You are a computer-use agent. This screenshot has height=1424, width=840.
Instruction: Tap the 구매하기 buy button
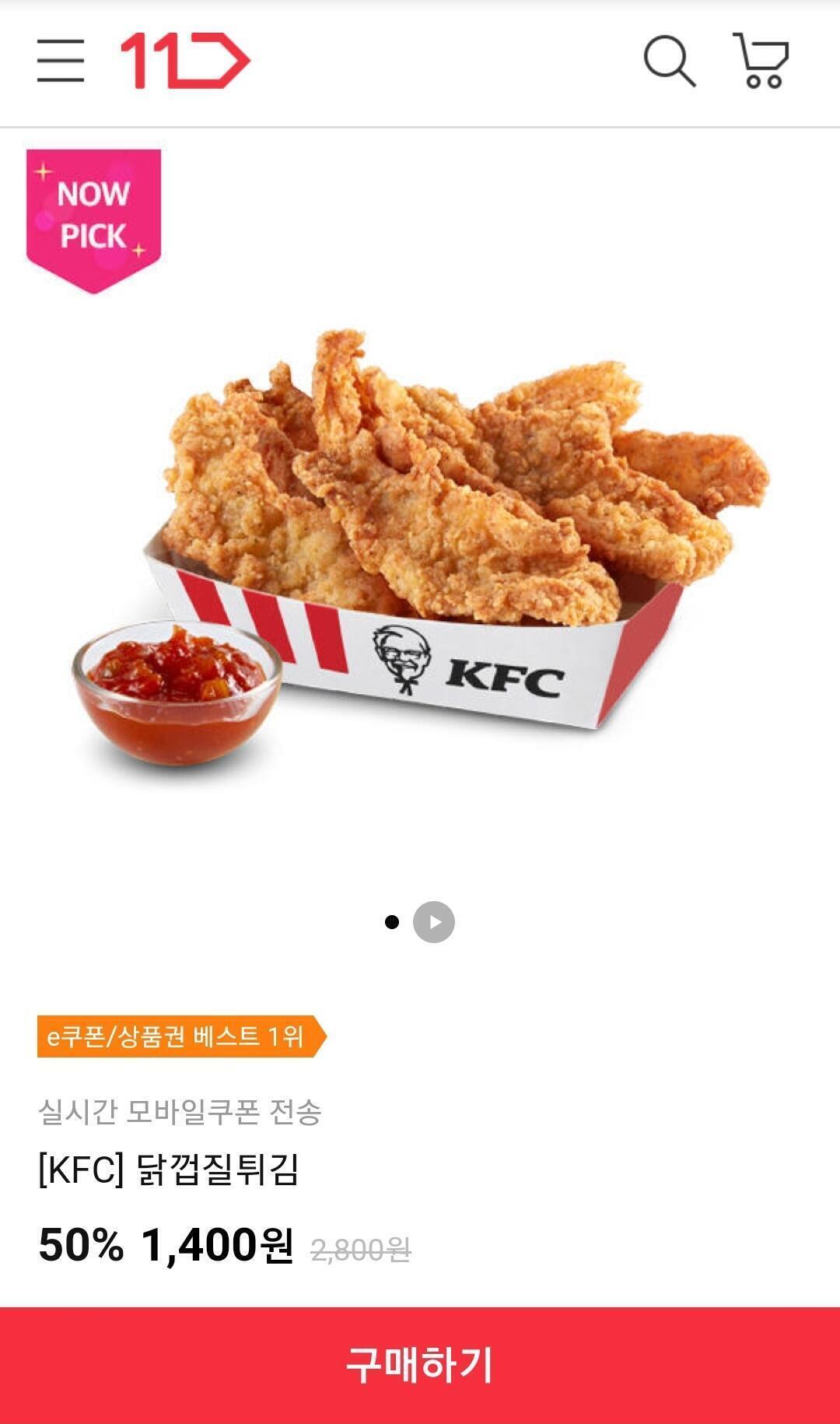click(x=420, y=1365)
